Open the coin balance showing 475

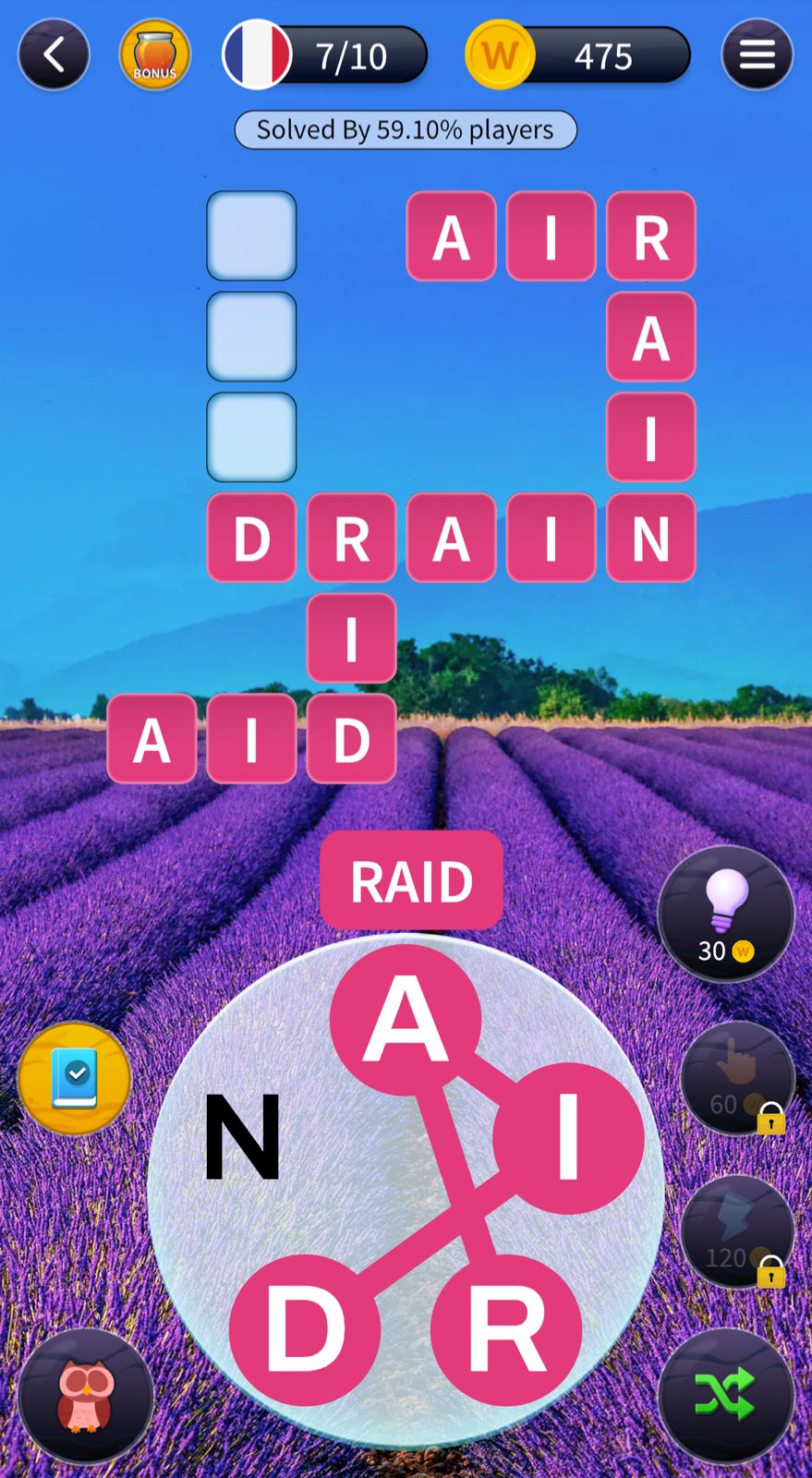click(x=578, y=56)
